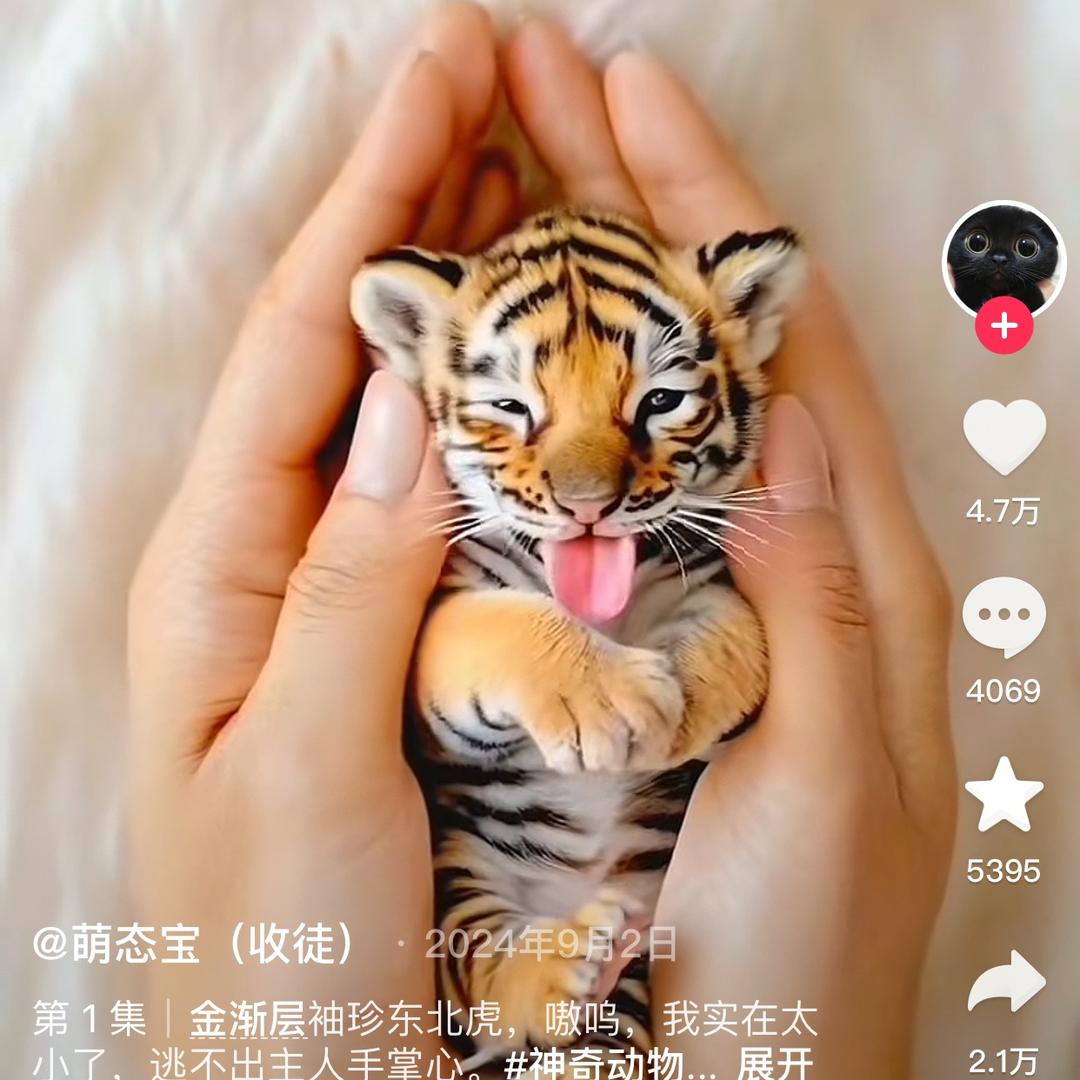Viewport: 1080px width, 1080px height.
Task: Tap the underlined 金渐层 search term
Action: click(247, 1019)
